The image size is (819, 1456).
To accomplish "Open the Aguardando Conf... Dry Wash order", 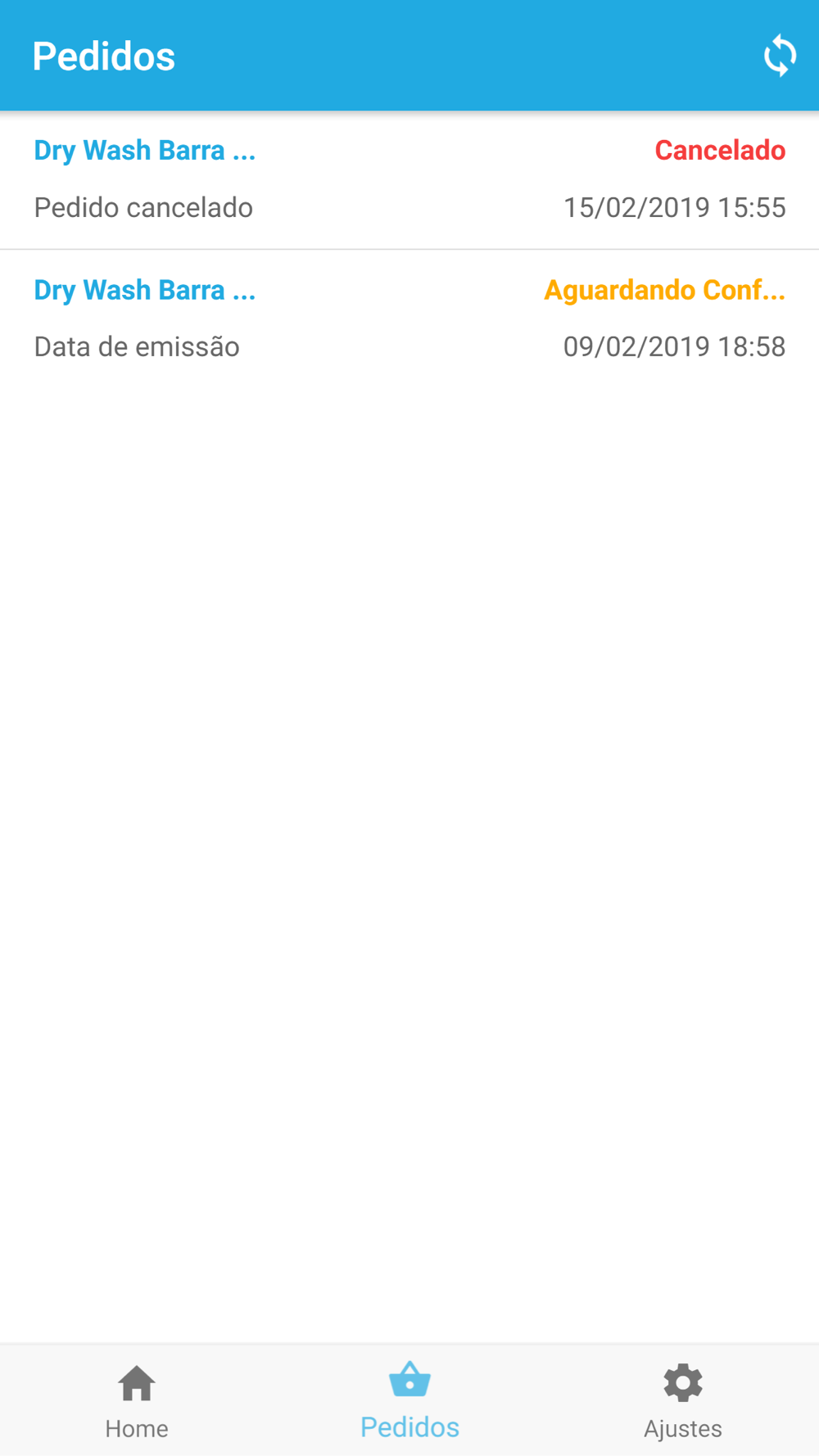I will pos(409,319).
